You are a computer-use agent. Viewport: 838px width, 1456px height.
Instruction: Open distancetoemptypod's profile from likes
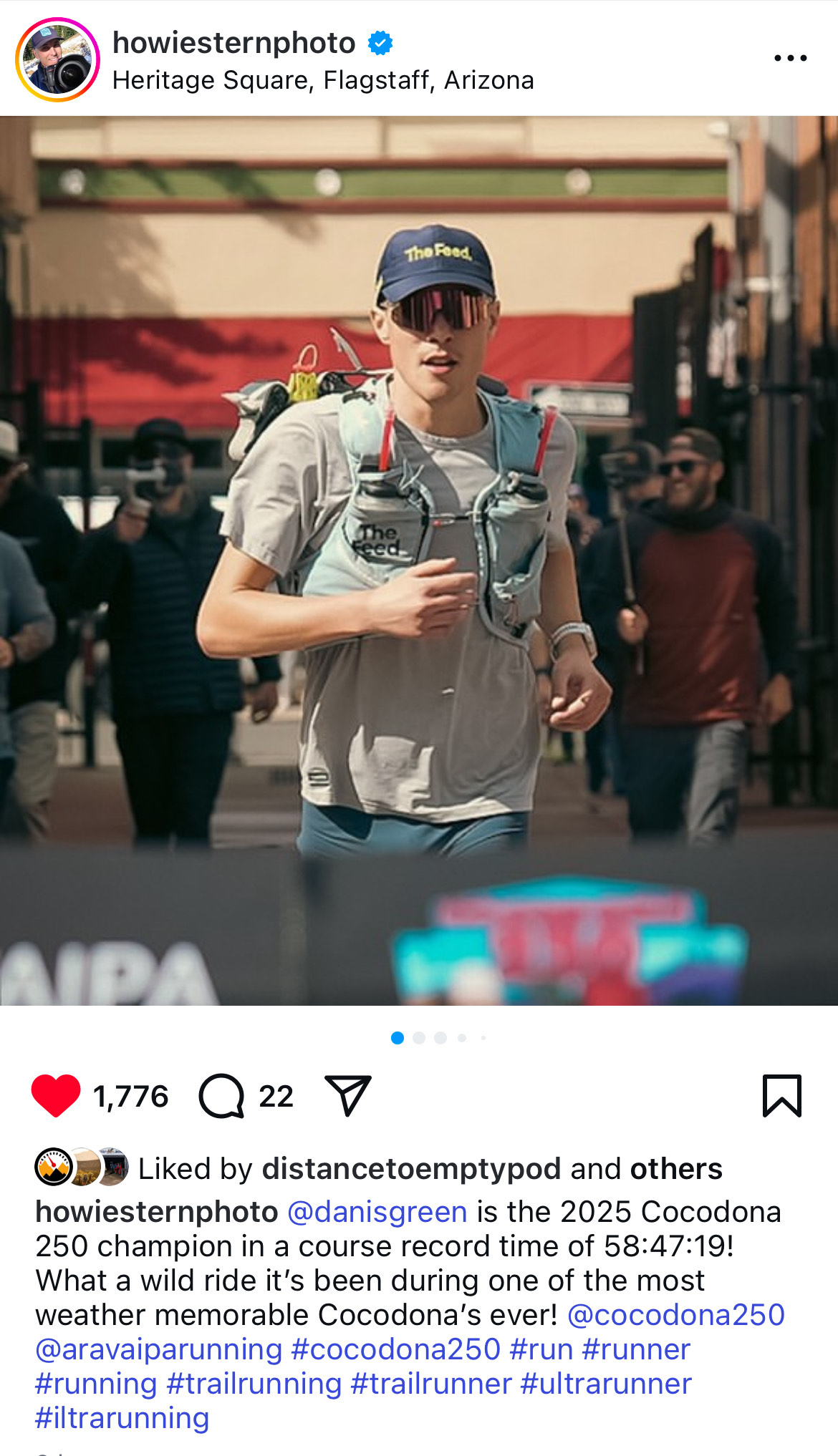(411, 1168)
